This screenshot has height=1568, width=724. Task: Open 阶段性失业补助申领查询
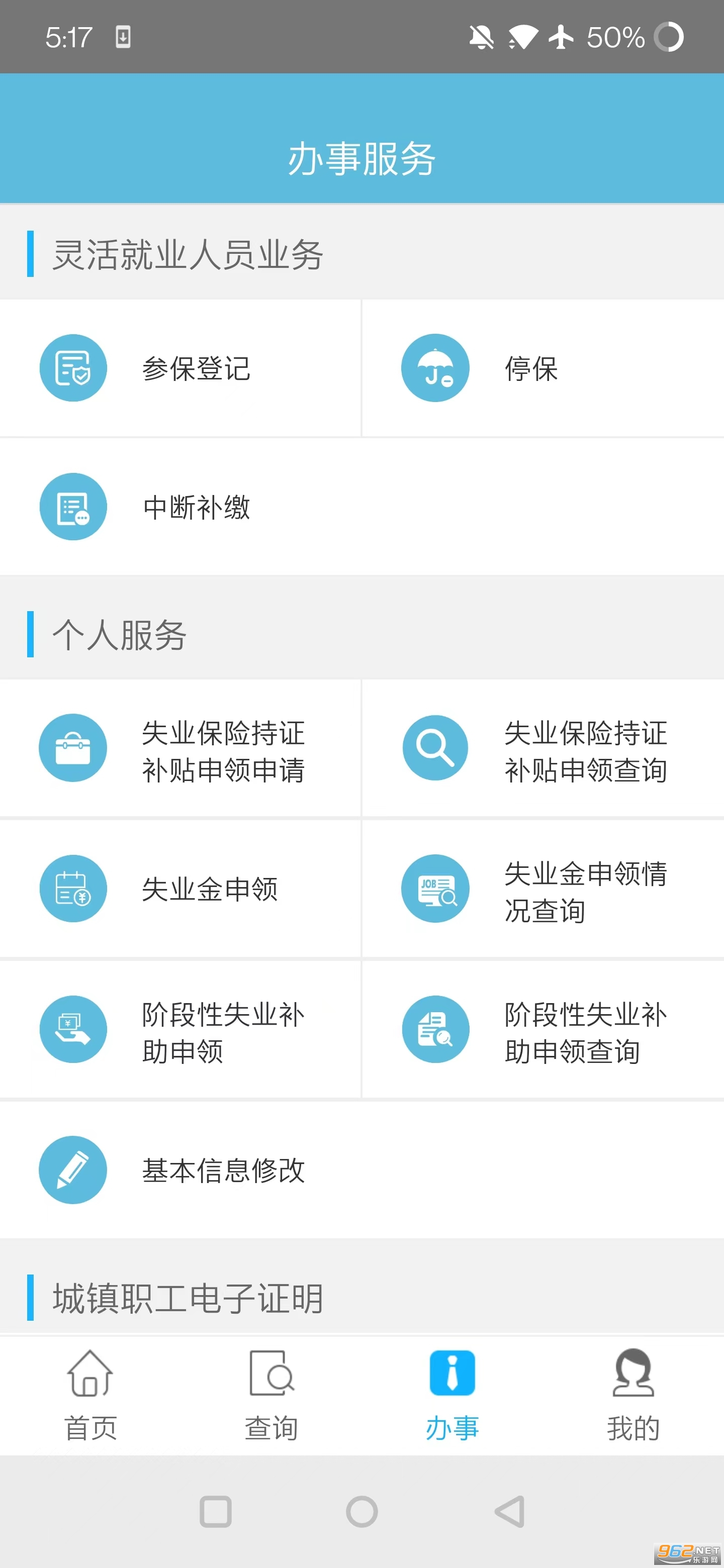[542, 1031]
